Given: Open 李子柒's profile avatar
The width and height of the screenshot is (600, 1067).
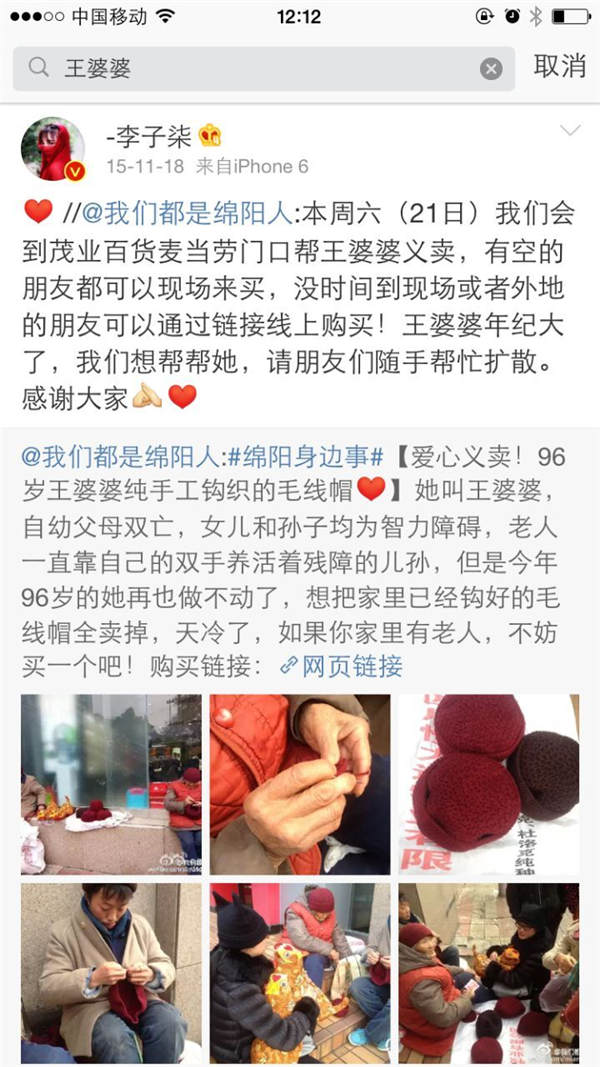Looking at the screenshot, I should point(52,148).
